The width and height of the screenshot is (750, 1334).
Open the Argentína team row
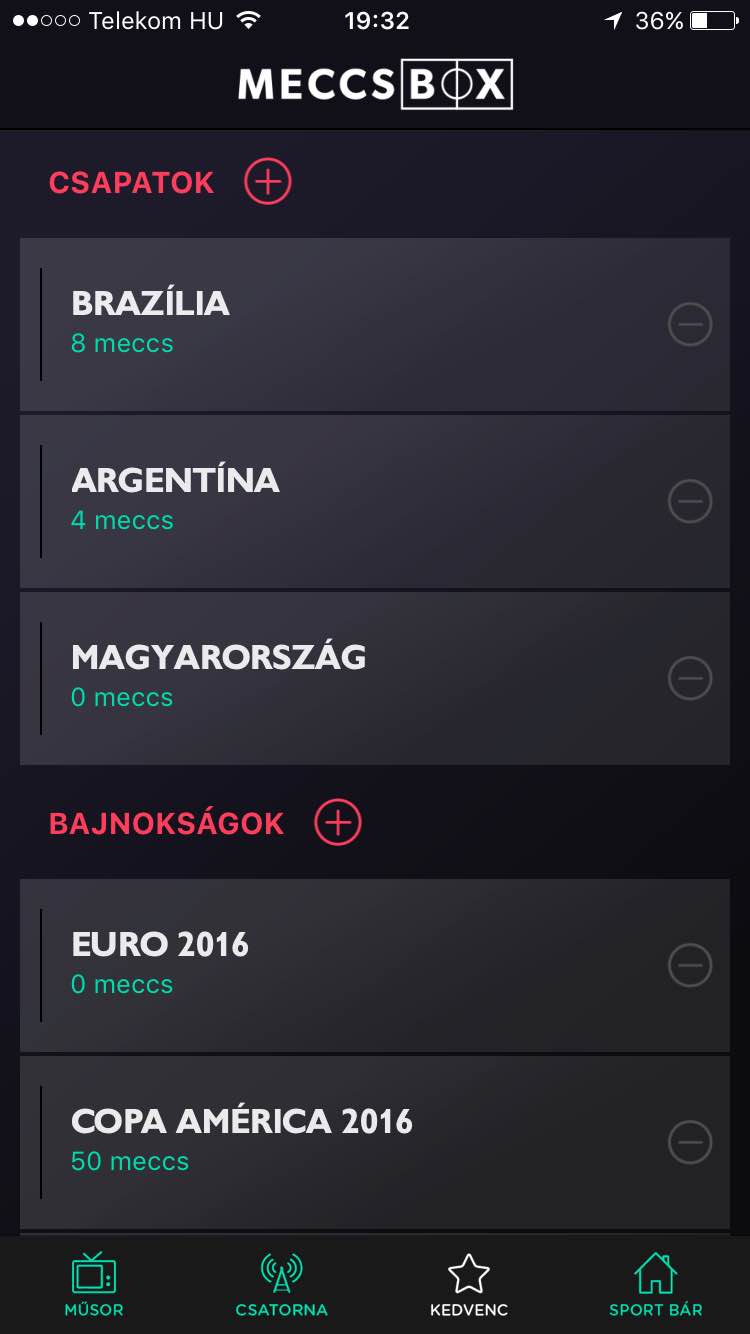[x=375, y=501]
